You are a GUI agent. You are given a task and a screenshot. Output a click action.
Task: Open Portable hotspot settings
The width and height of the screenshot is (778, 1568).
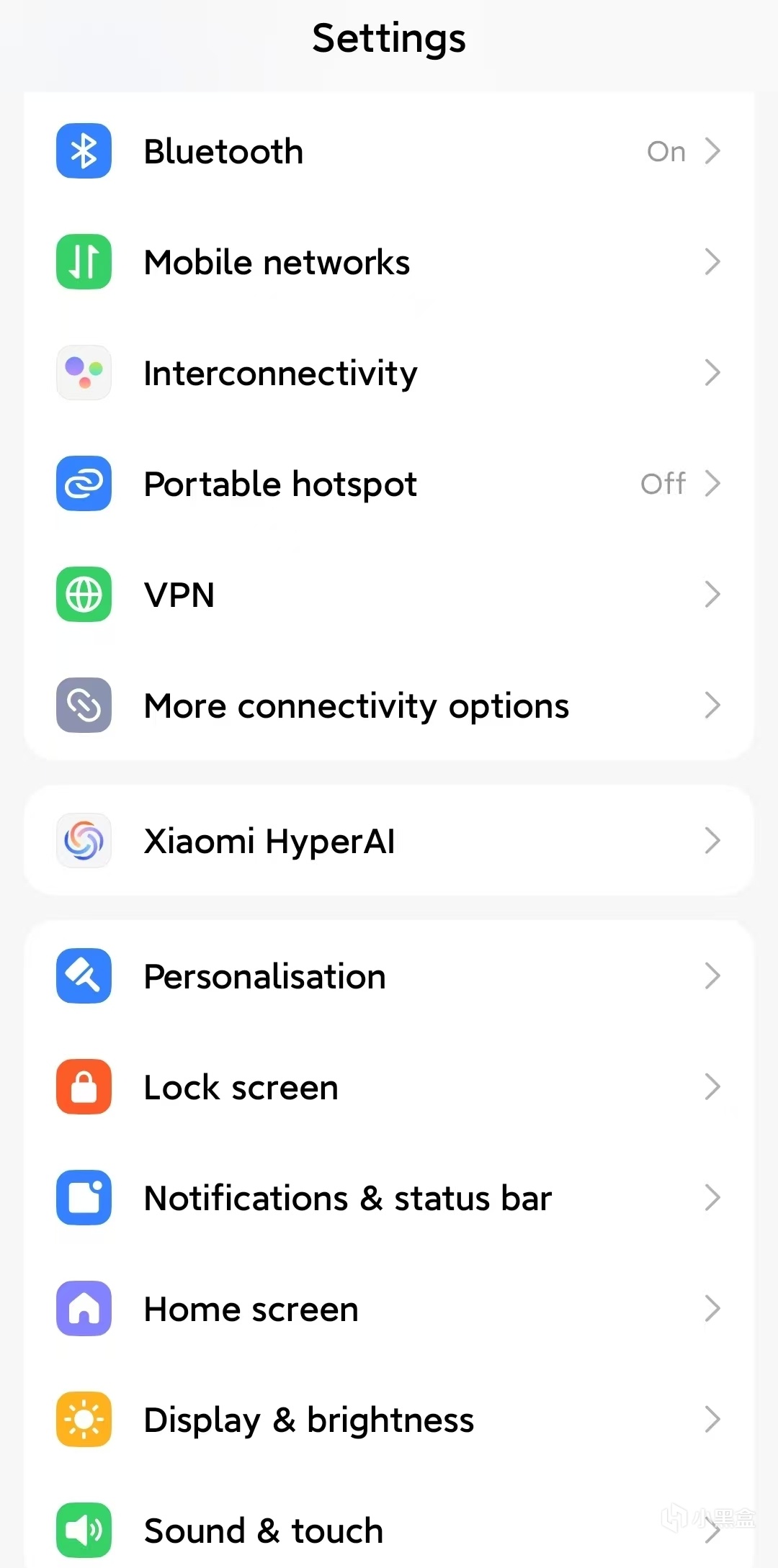click(389, 484)
